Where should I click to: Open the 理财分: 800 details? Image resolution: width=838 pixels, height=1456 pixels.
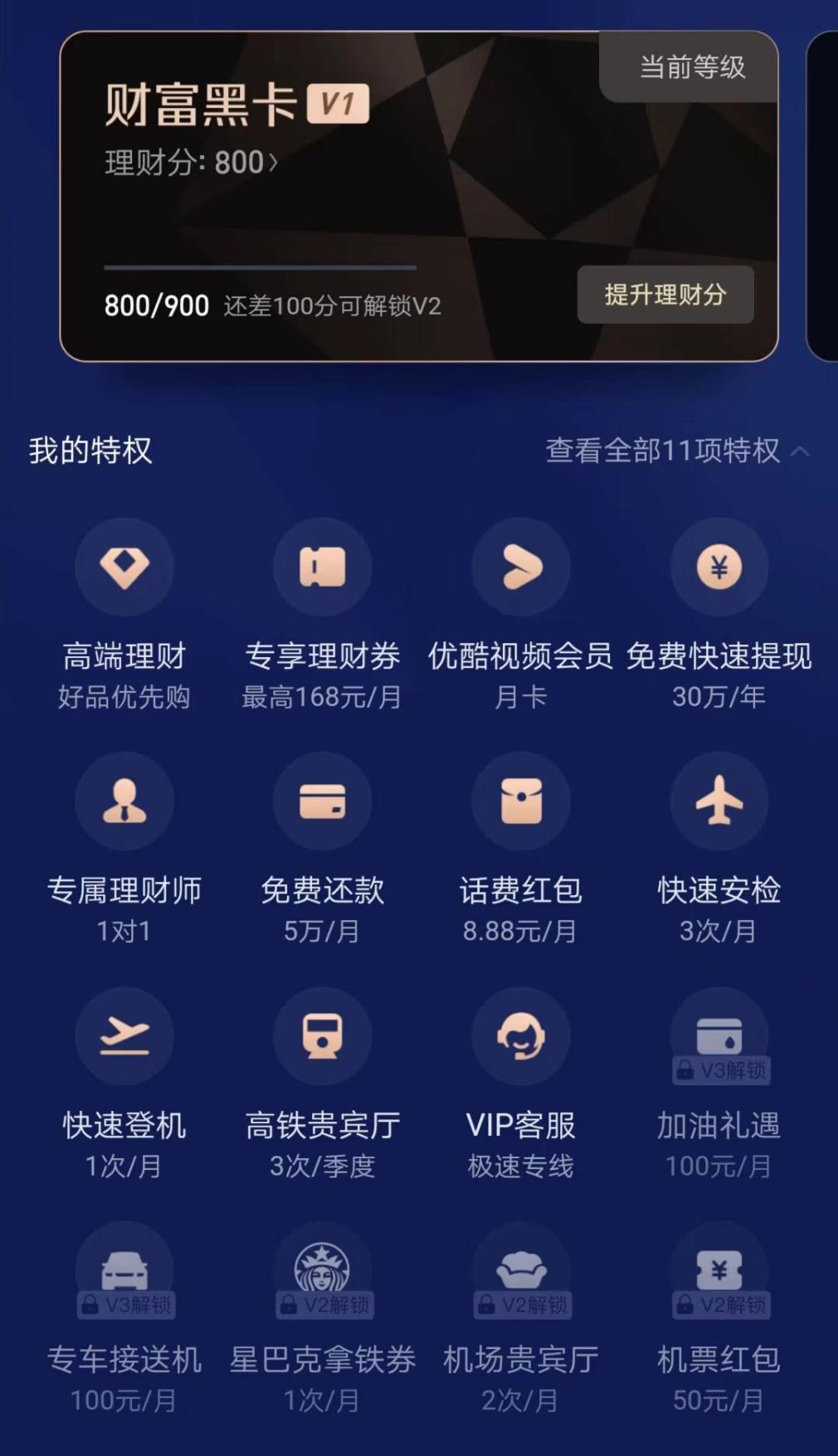click(x=191, y=163)
